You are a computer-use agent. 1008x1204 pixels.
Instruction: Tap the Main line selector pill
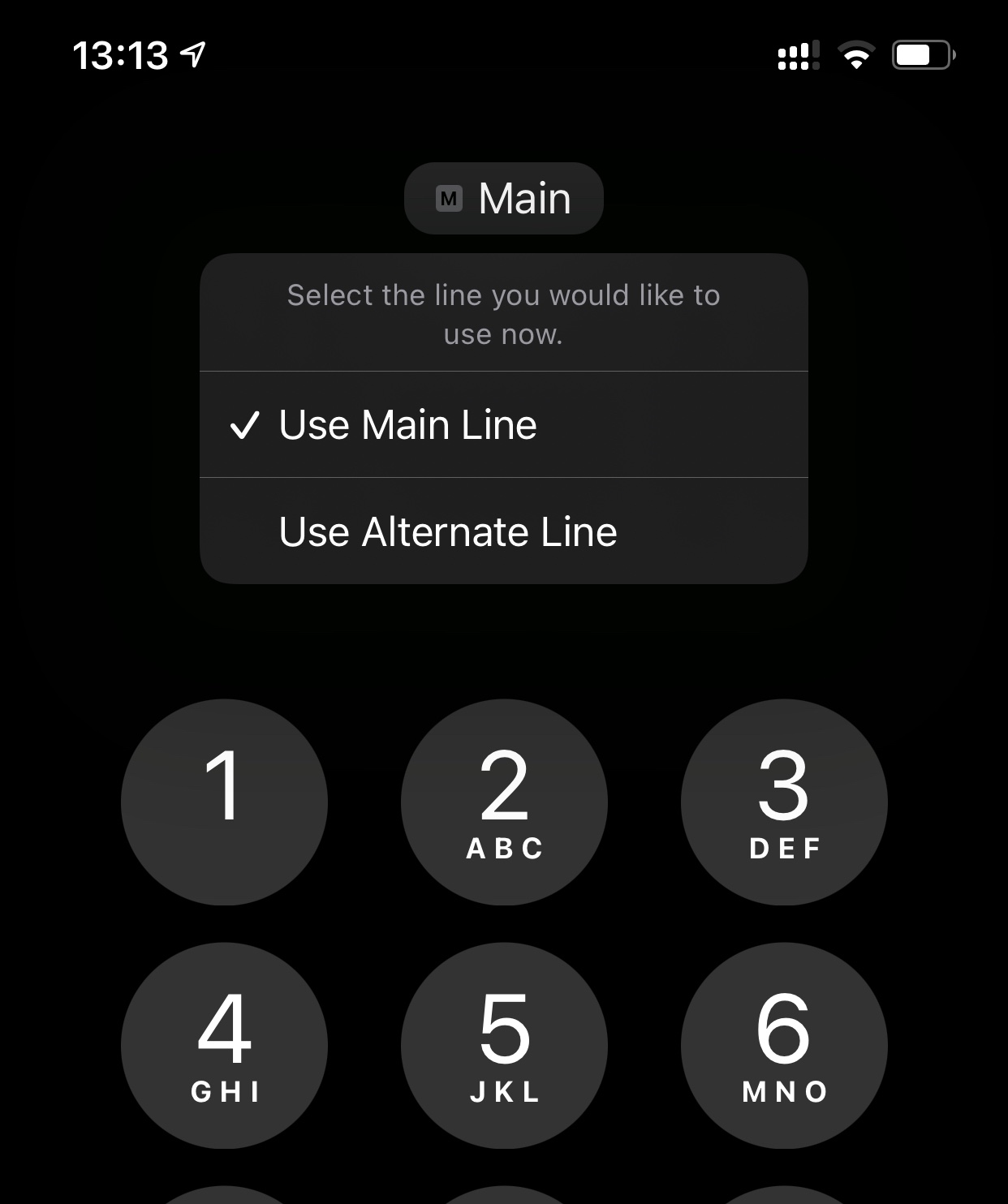click(503, 199)
